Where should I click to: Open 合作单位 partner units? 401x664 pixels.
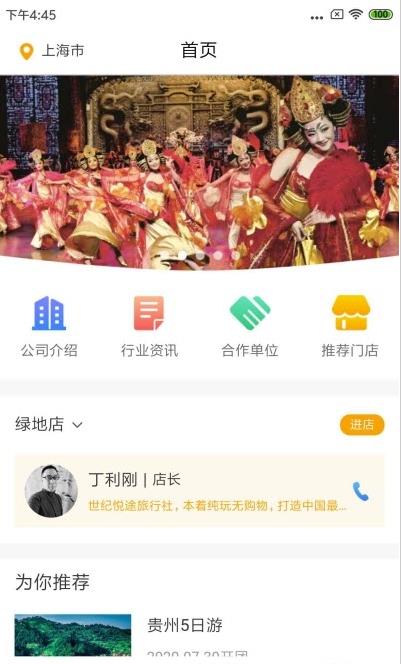pos(250,326)
